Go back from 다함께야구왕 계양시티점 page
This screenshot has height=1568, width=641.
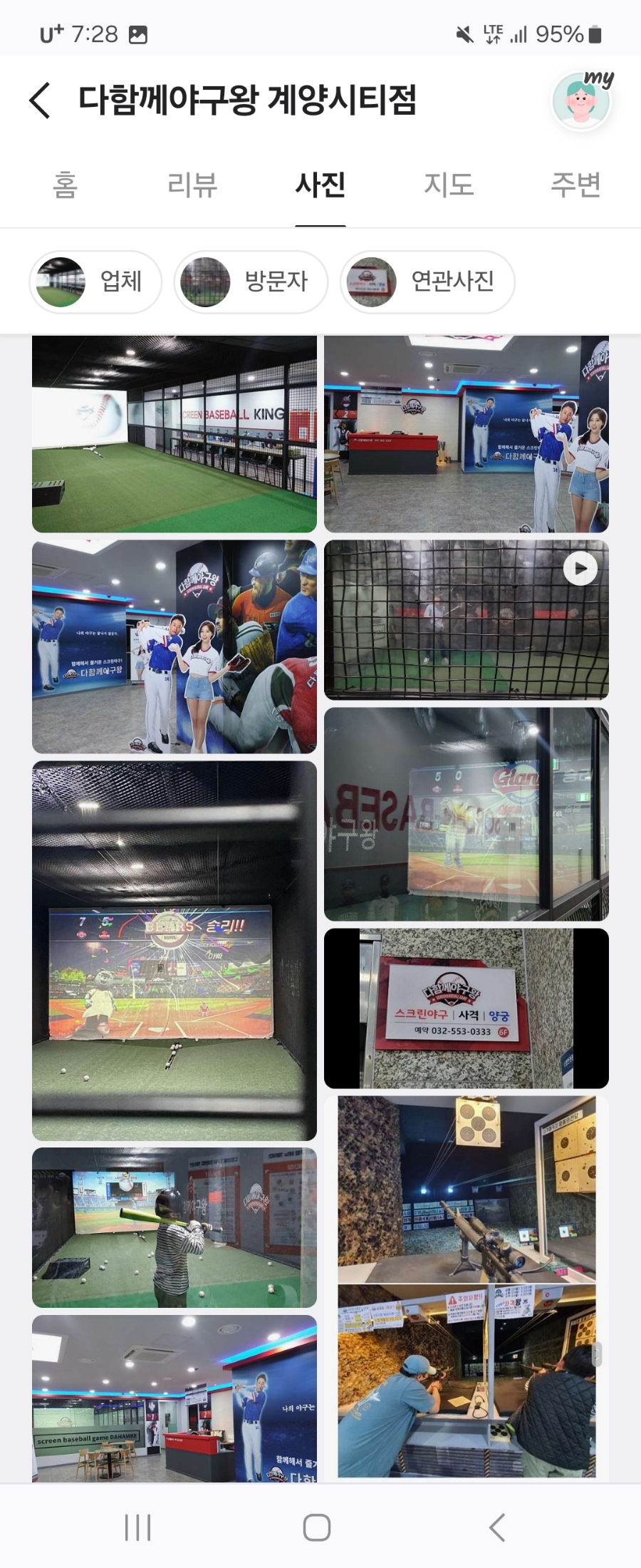coord(41,100)
